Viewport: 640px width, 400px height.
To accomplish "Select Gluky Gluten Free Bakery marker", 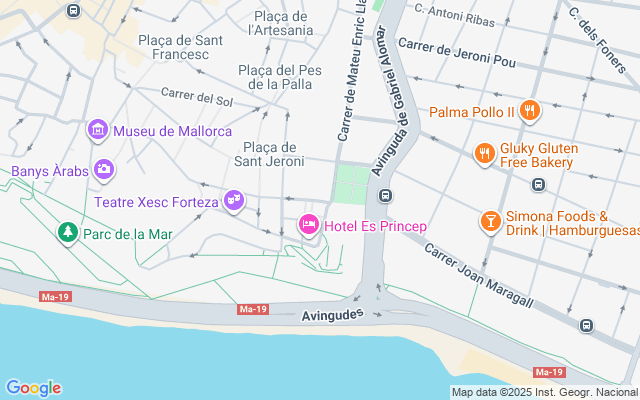I will coord(484,154).
